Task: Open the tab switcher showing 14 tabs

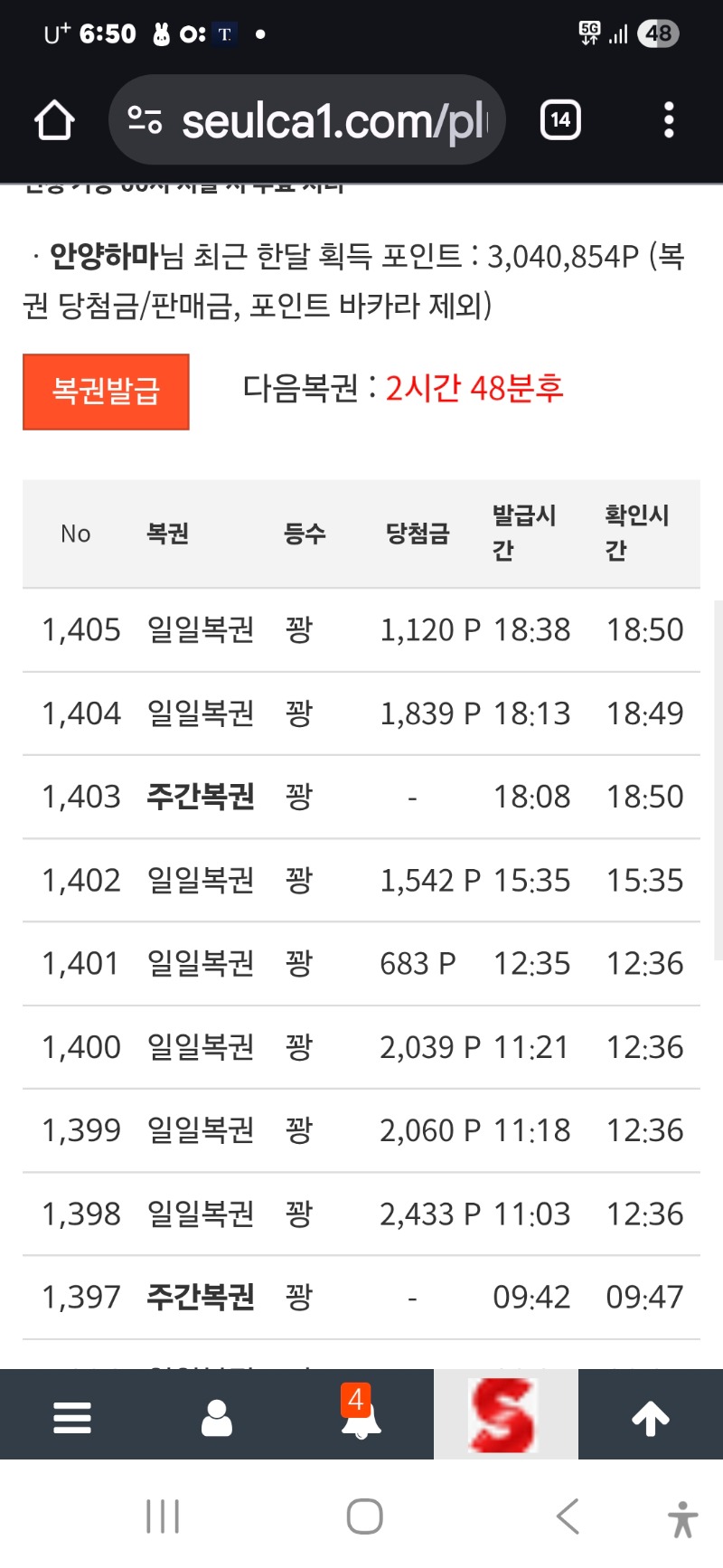Action: (560, 120)
